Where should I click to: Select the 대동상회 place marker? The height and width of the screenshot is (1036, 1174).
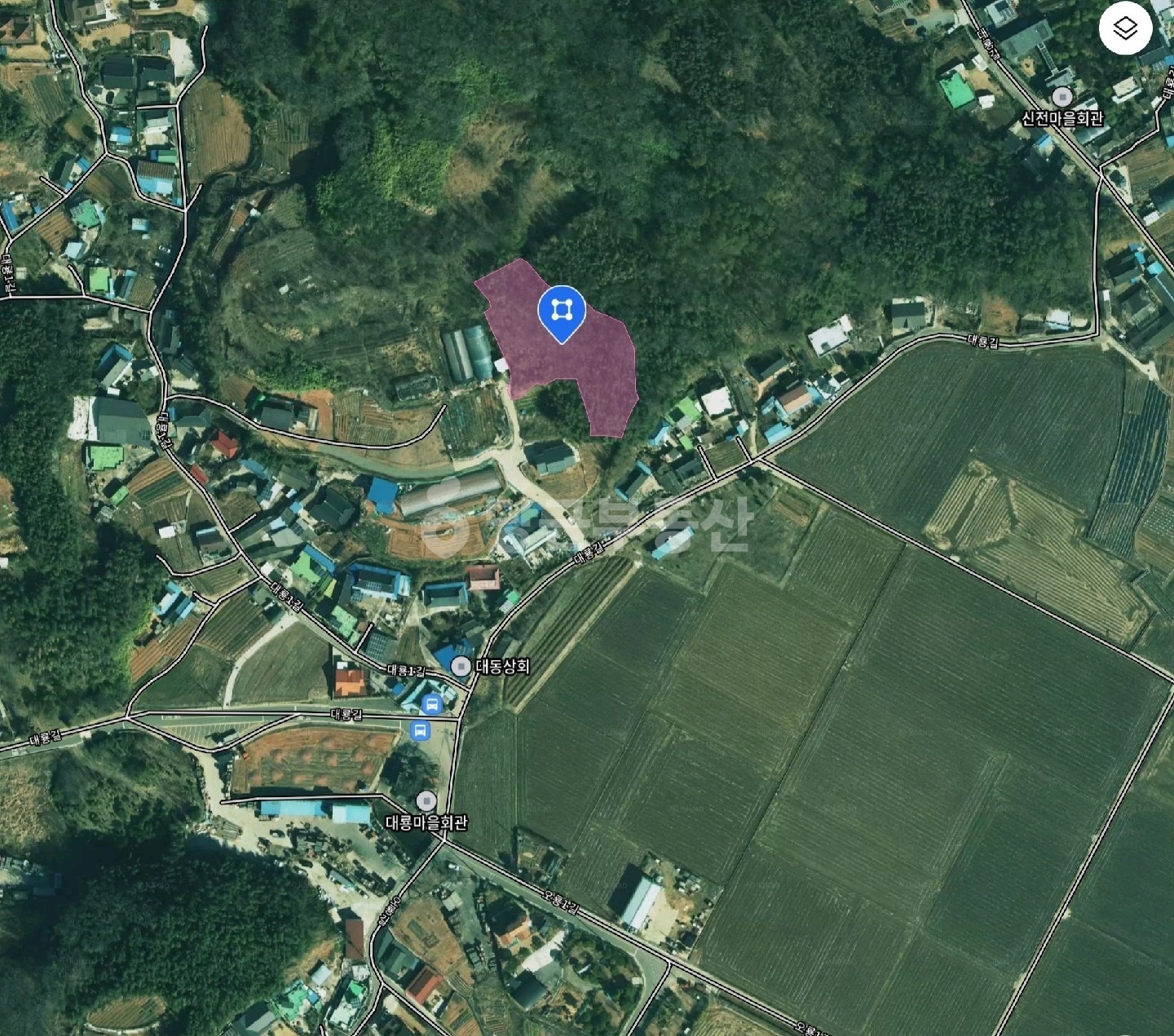[x=461, y=667]
